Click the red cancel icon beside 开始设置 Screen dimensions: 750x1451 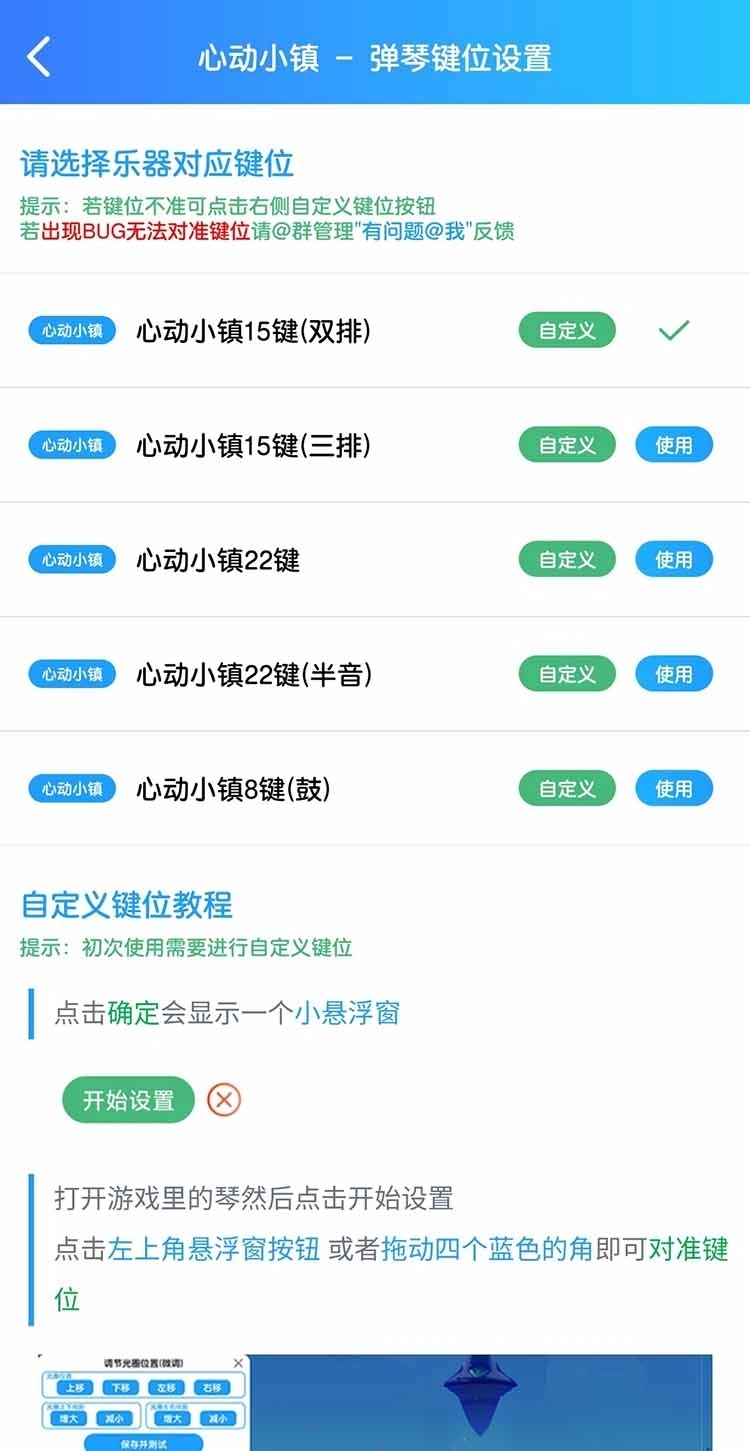pyautogui.click(x=224, y=1099)
